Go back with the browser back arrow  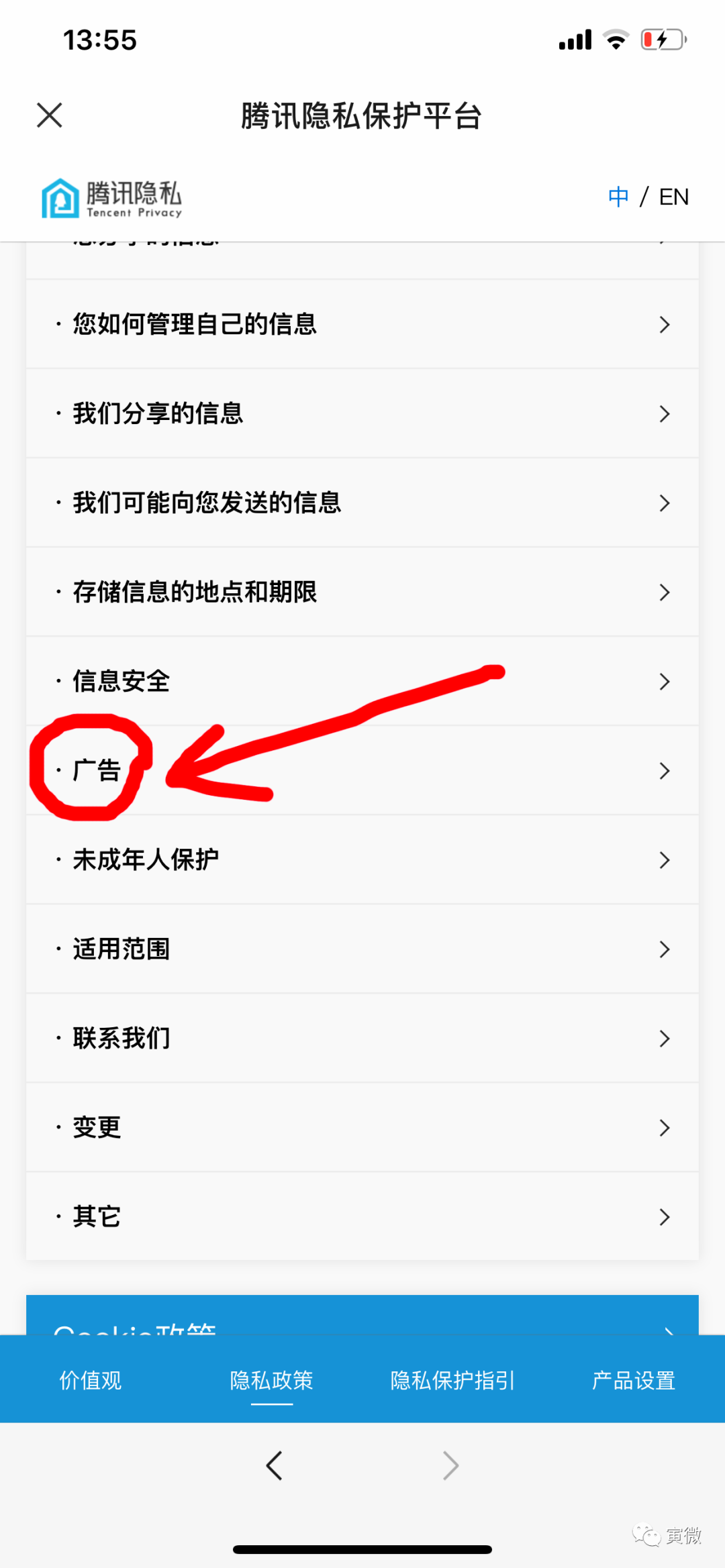pos(274,1465)
